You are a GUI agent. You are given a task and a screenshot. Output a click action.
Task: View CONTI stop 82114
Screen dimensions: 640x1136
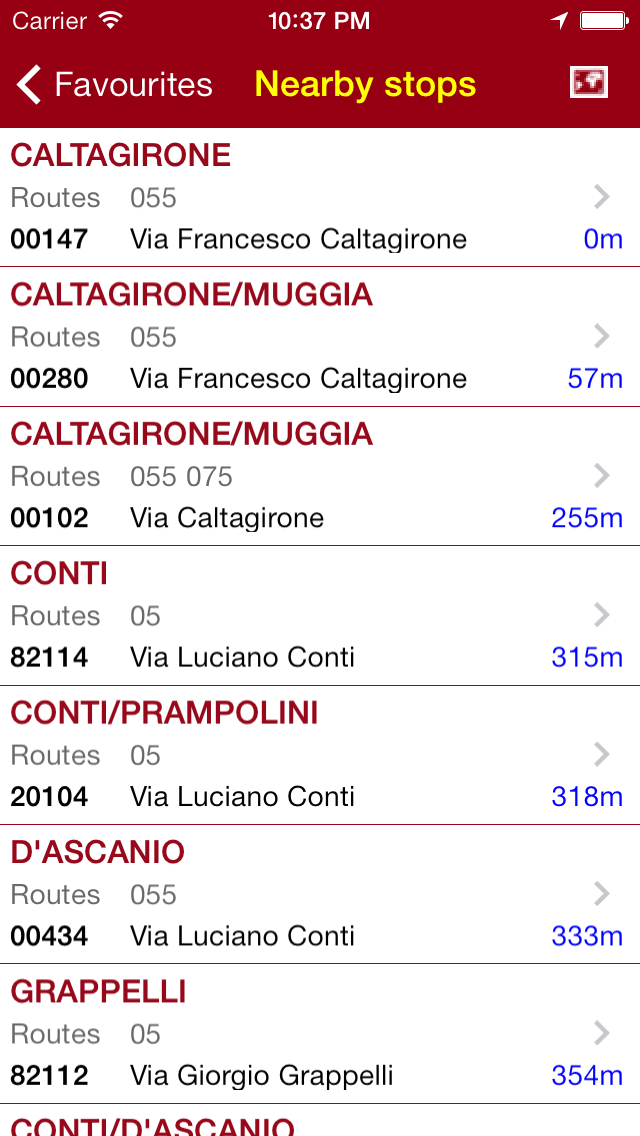click(x=320, y=616)
